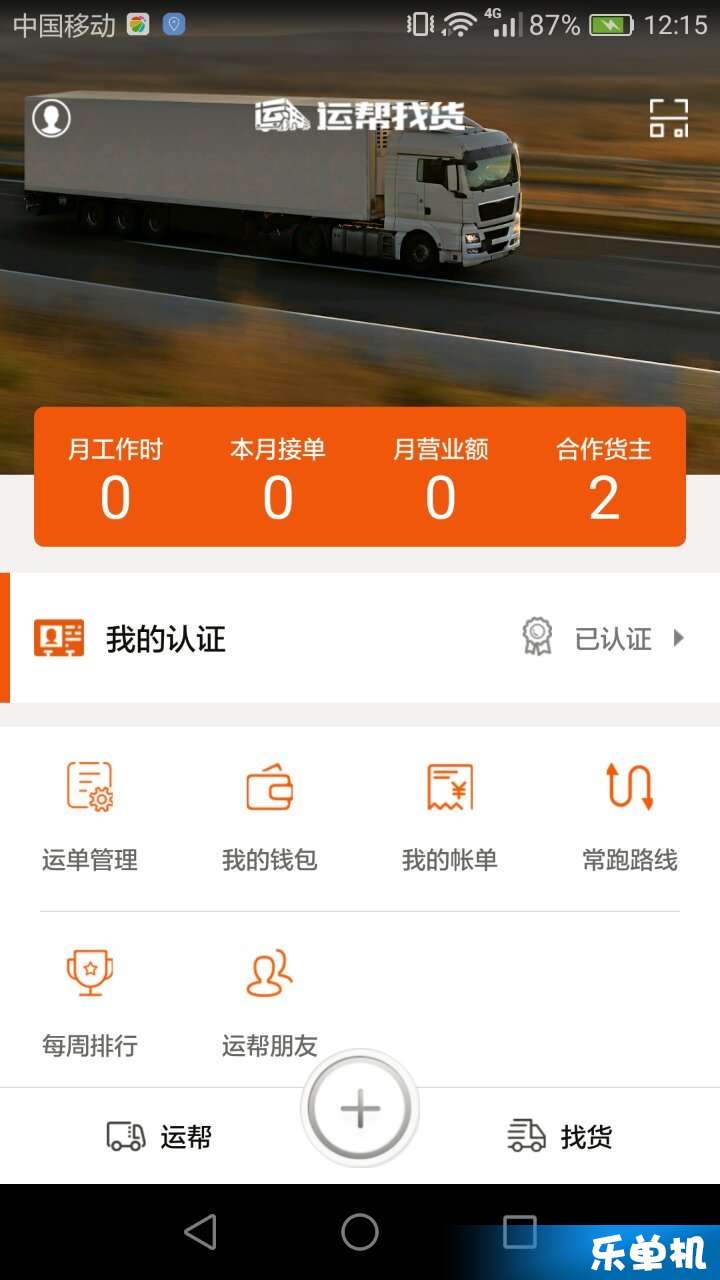
Task: Switch to the 运帮 tab
Action: [x=160, y=1137]
